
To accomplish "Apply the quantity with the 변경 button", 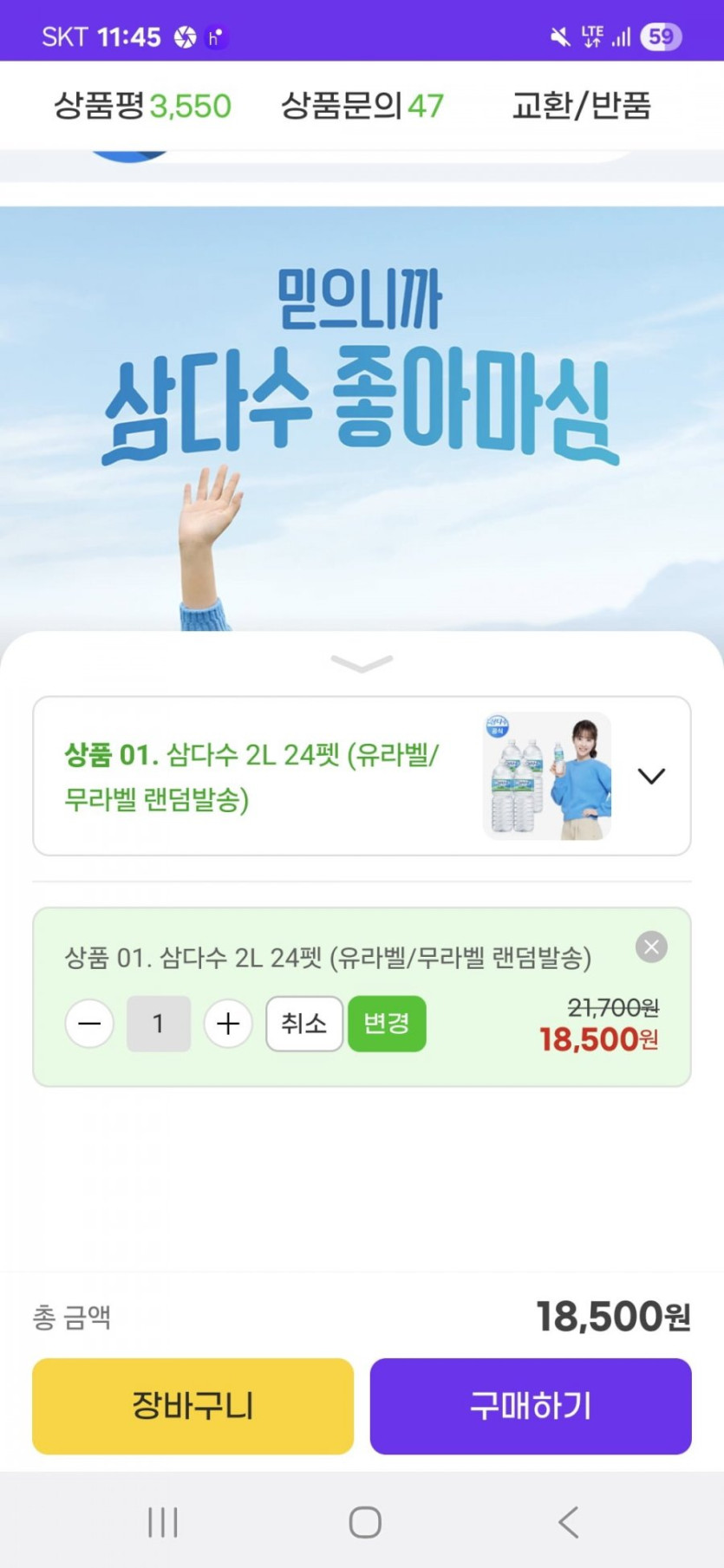I will point(387,1024).
